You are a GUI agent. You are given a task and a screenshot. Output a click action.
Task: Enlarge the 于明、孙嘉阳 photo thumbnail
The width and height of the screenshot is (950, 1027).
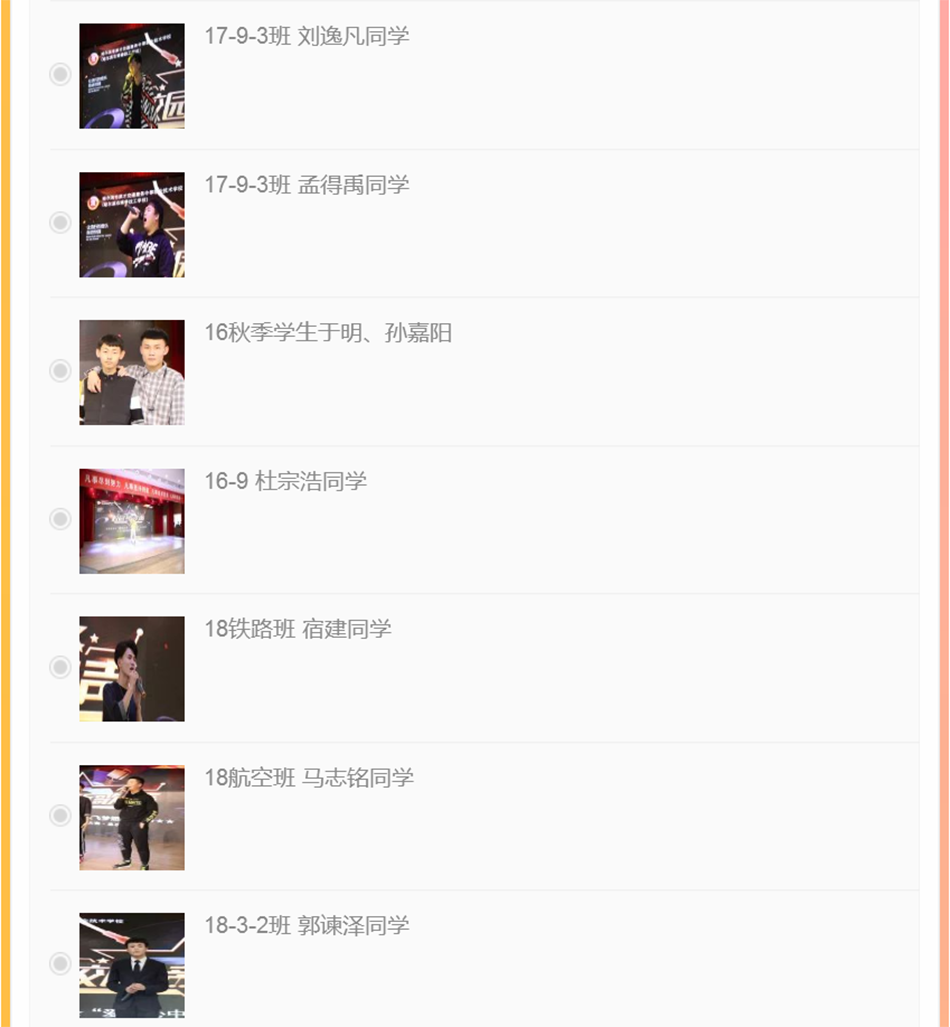(132, 372)
